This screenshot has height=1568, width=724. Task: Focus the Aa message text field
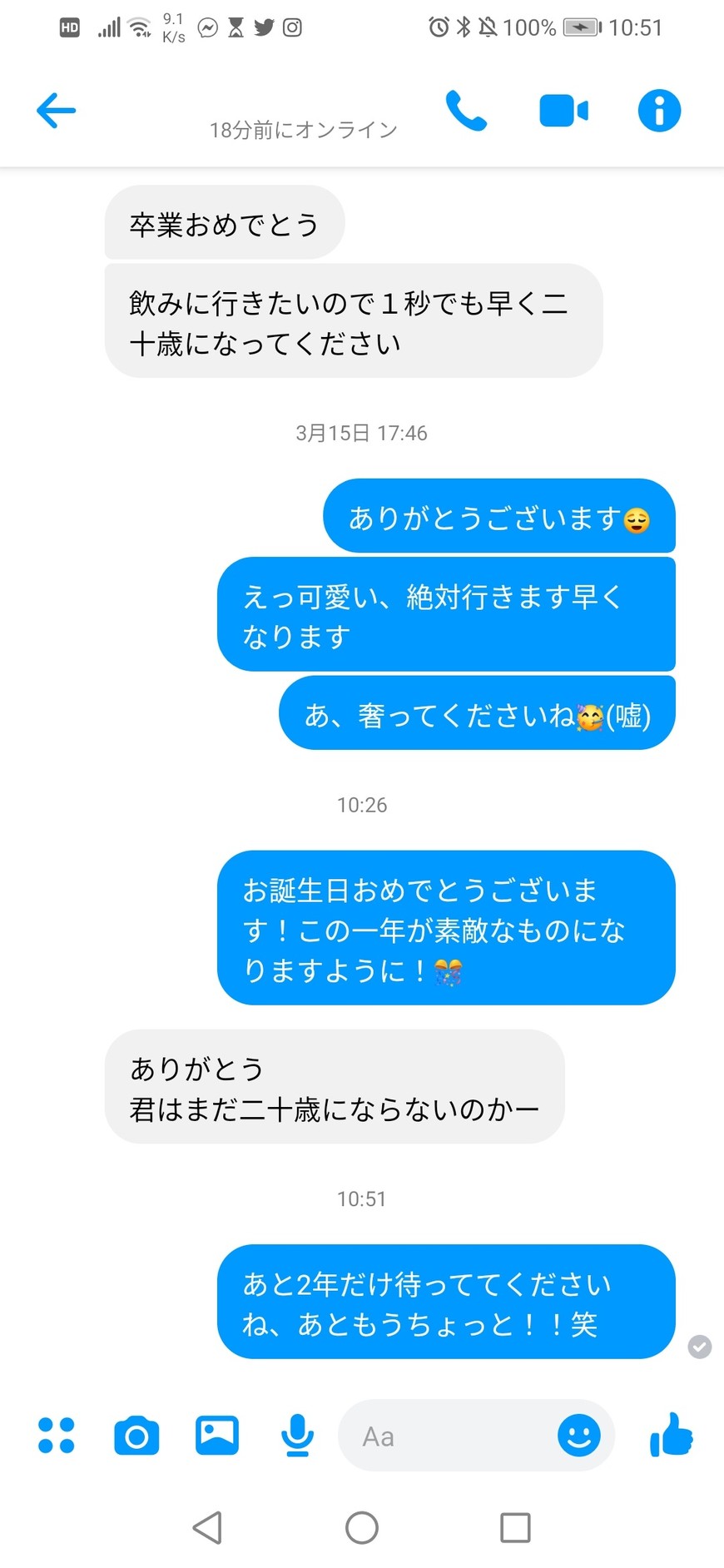(449, 1436)
